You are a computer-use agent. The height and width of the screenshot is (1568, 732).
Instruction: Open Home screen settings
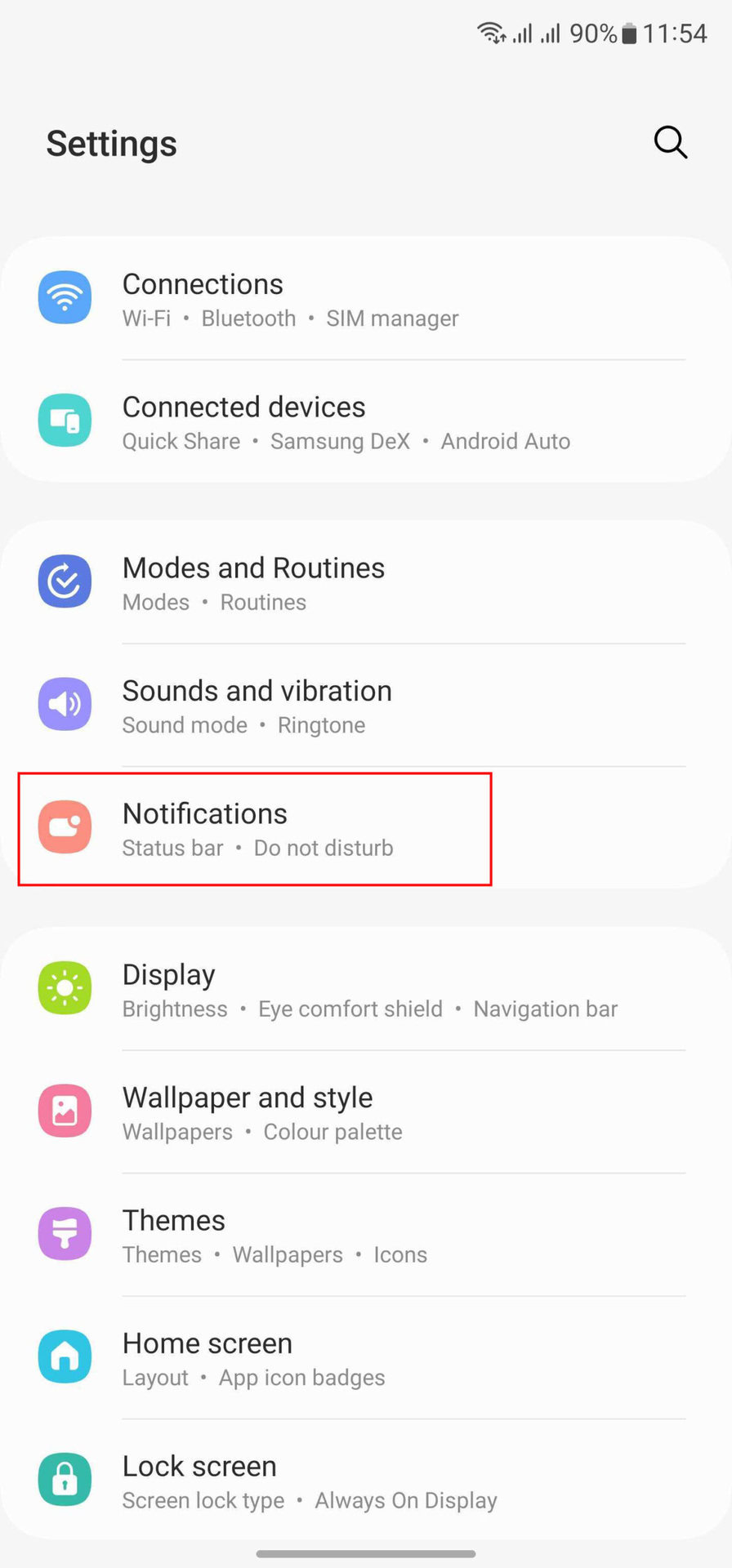366,1357
